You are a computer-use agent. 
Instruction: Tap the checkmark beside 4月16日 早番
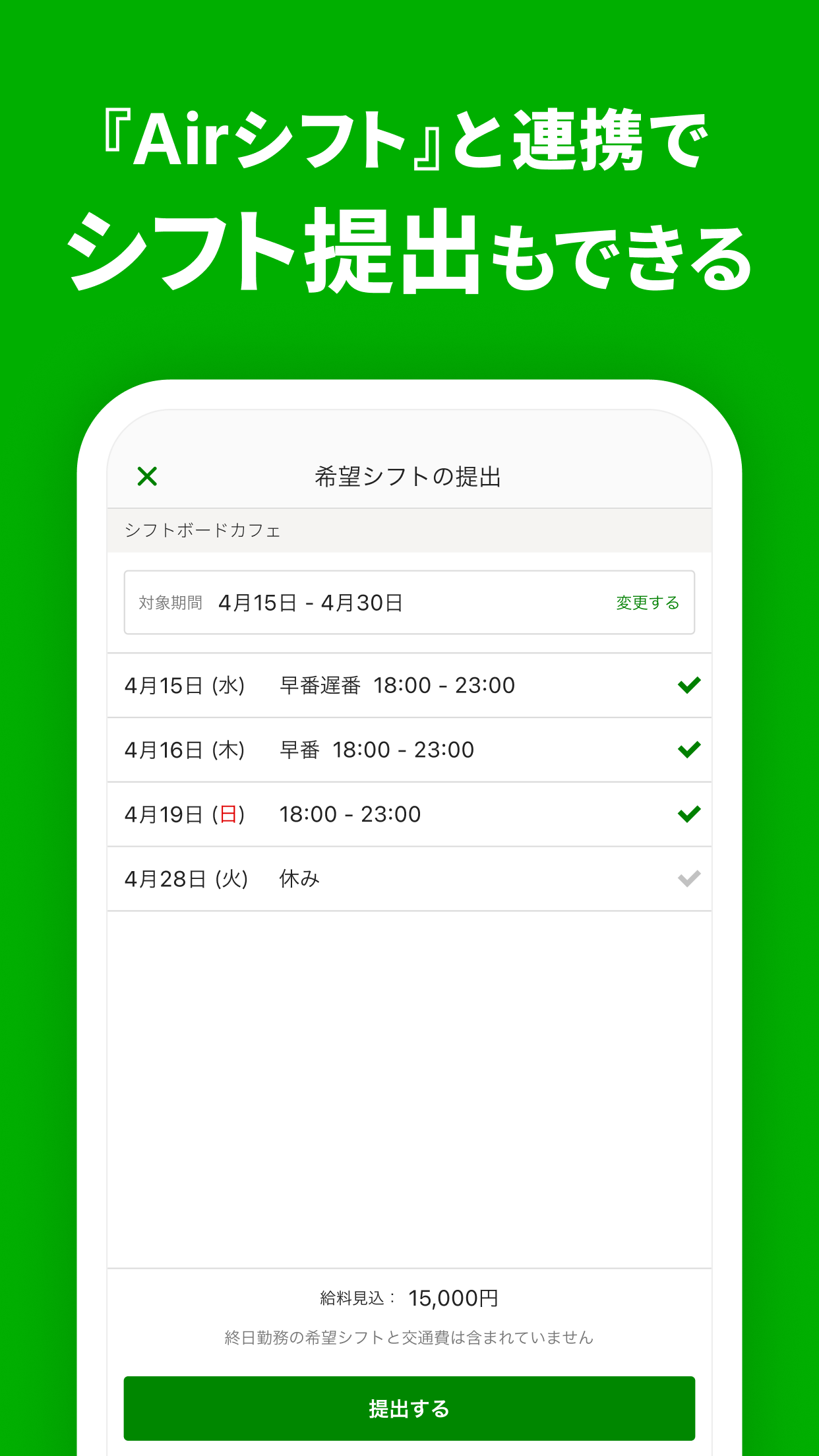[688, 749]
